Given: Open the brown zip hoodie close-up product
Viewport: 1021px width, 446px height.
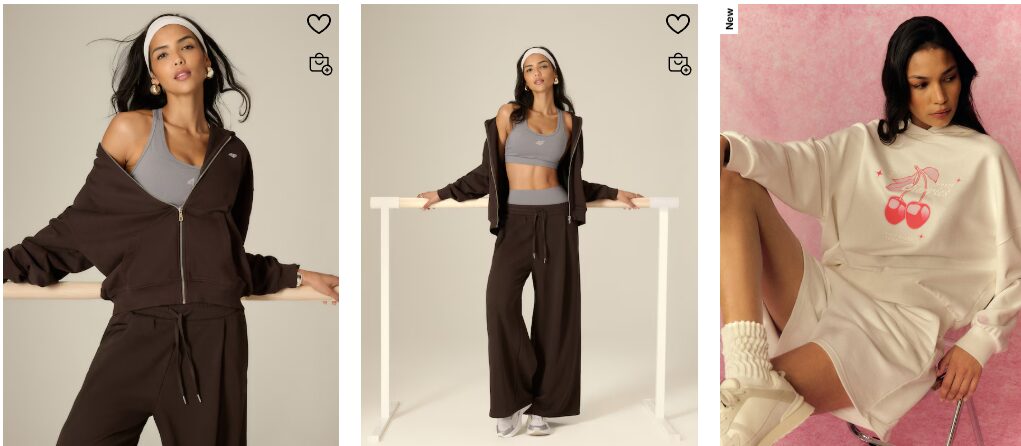Looking at the screenshot, I should [x=171, y=225].
